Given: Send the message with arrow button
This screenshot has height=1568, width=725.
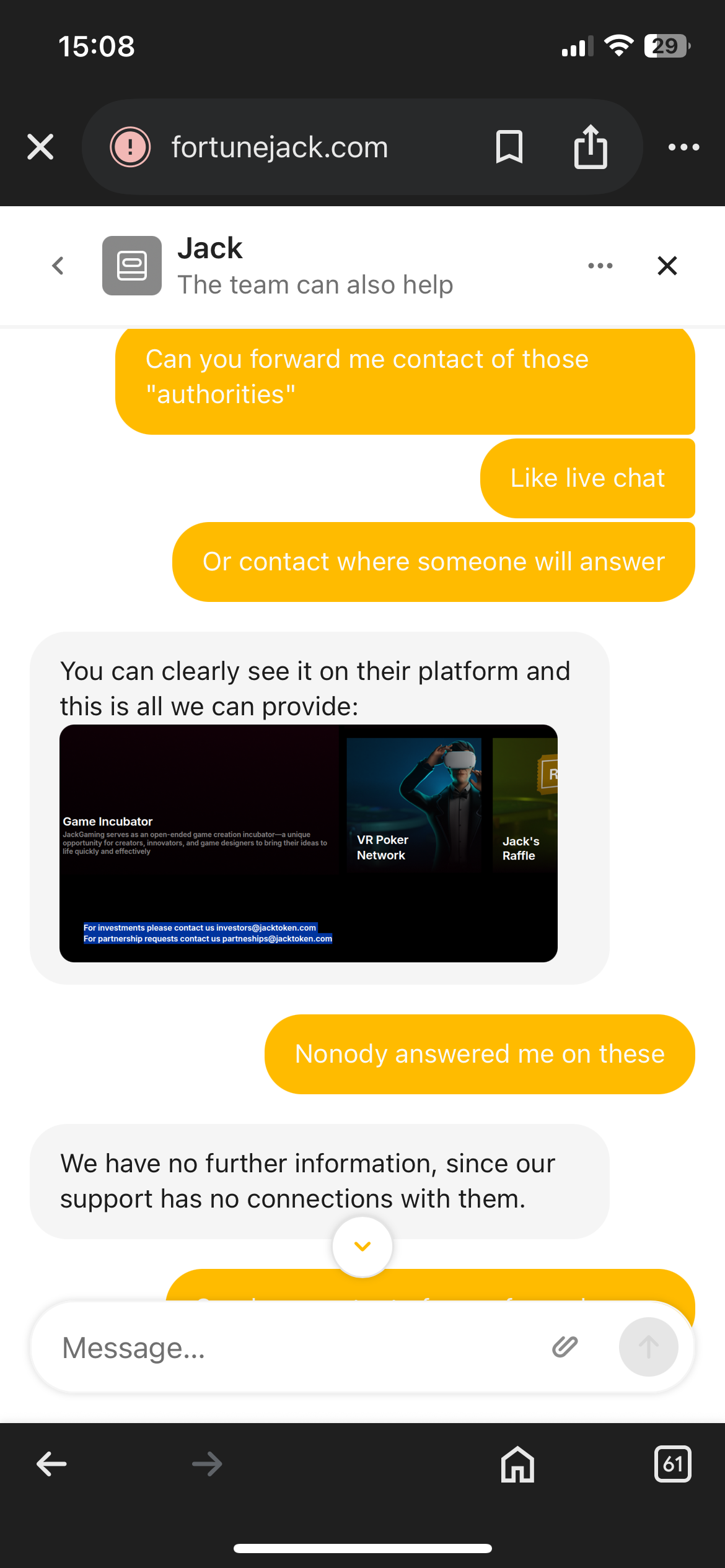Looking at the screenshot, I should [x=648, y=1347].
